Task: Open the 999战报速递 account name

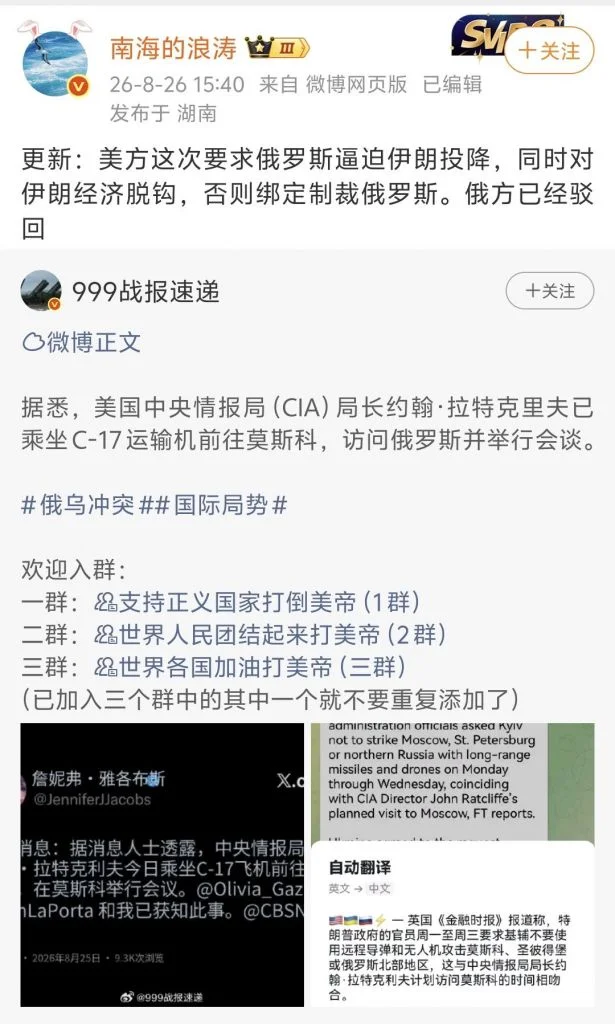Action: [146, 292]
